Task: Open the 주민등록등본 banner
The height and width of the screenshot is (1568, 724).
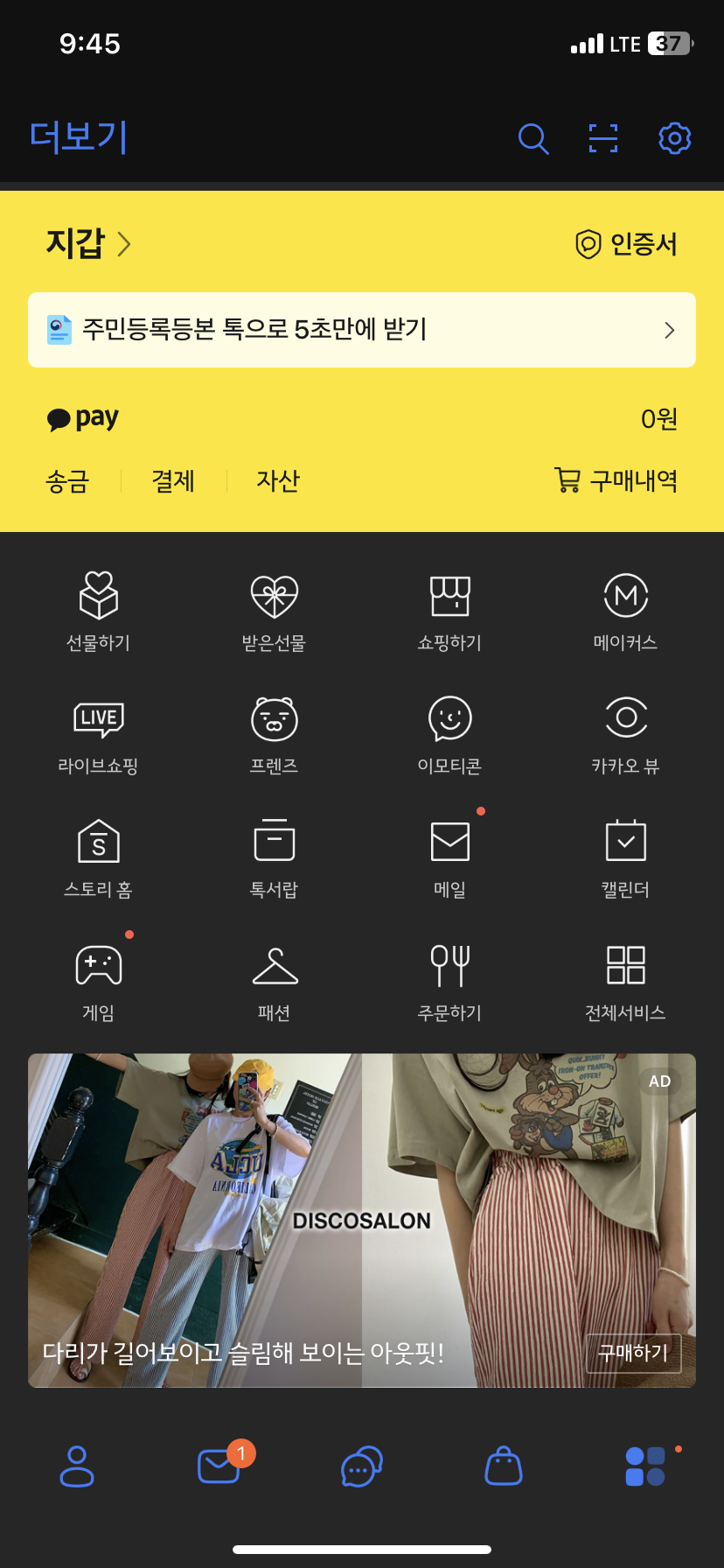Action: (x=362, y=330)
